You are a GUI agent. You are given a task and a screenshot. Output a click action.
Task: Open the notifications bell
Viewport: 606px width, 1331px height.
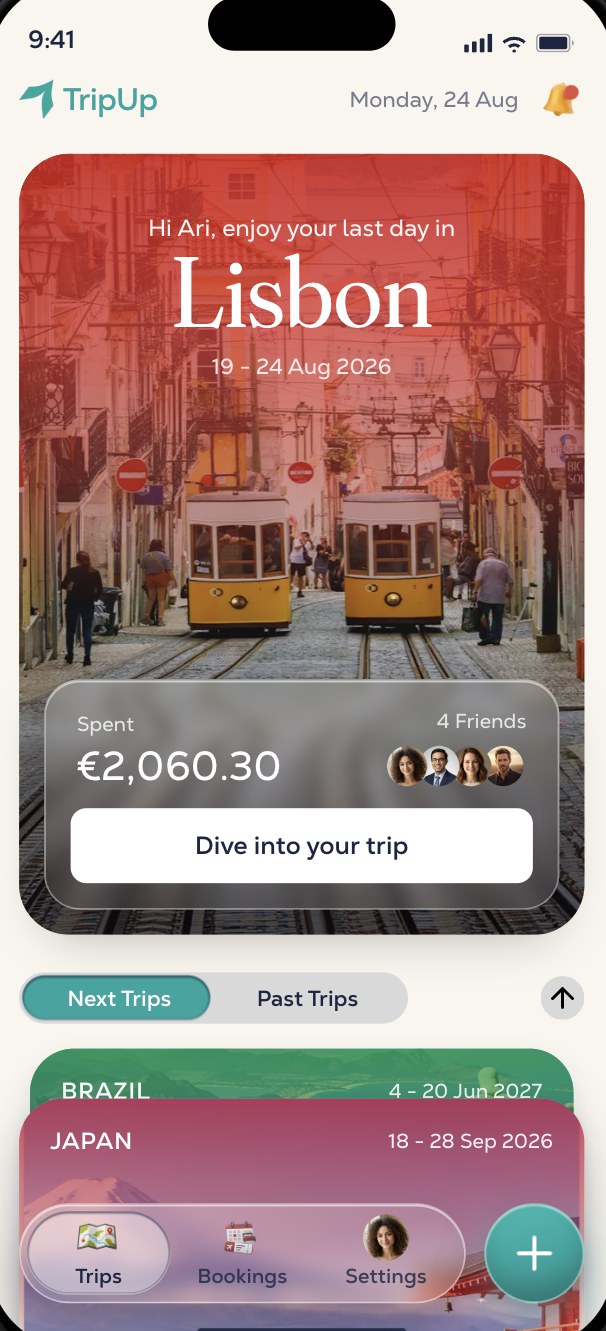coord(560,100)
